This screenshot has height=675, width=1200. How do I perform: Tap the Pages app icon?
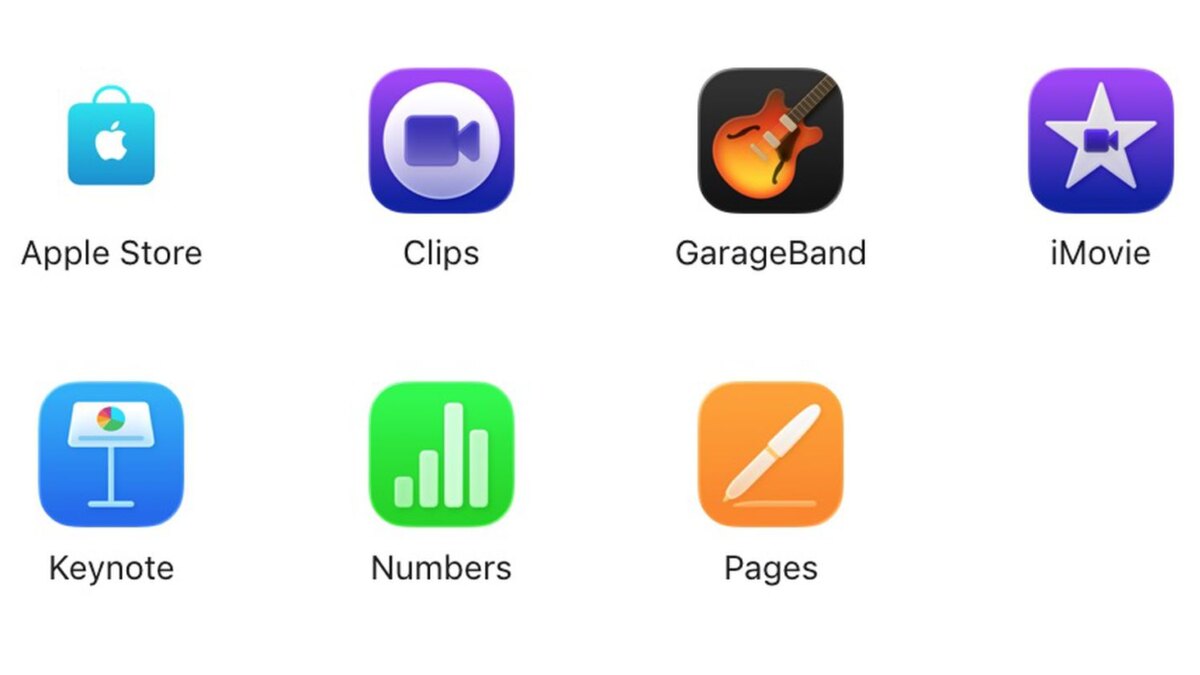[770, 454]
